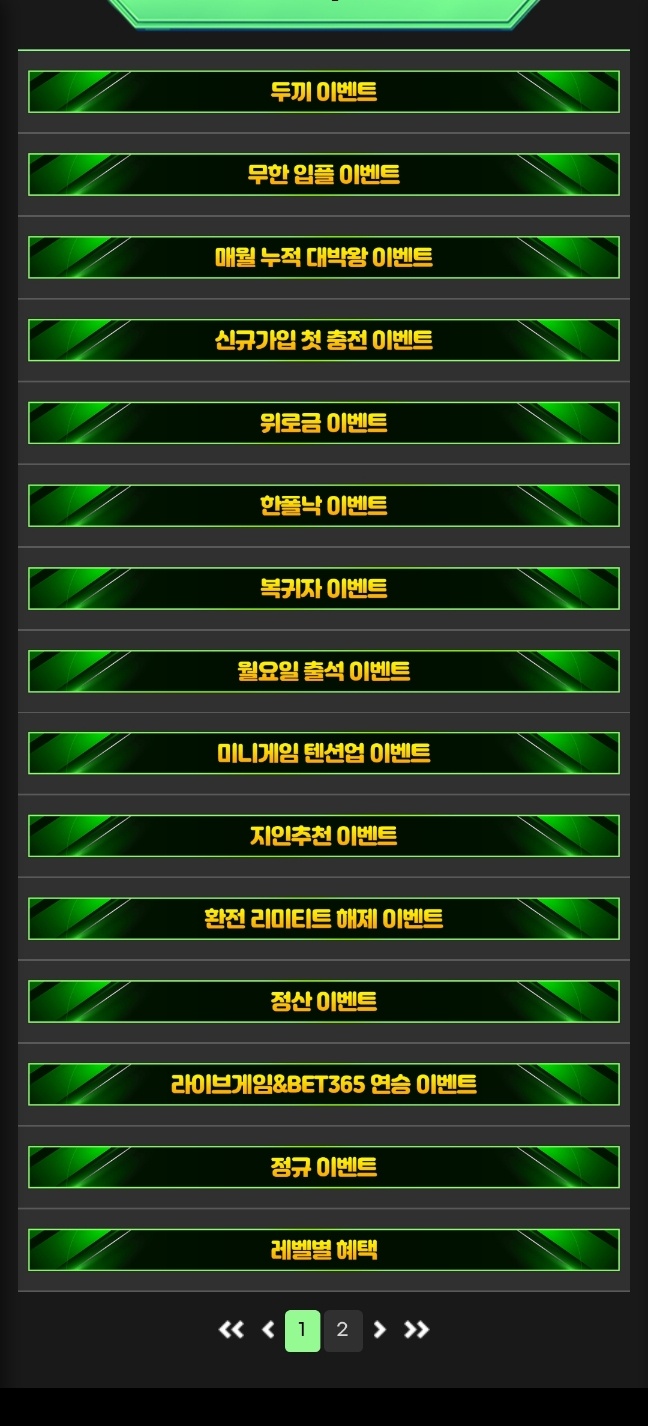View the 정규 이벤트 row

(x=323, y=1167)
